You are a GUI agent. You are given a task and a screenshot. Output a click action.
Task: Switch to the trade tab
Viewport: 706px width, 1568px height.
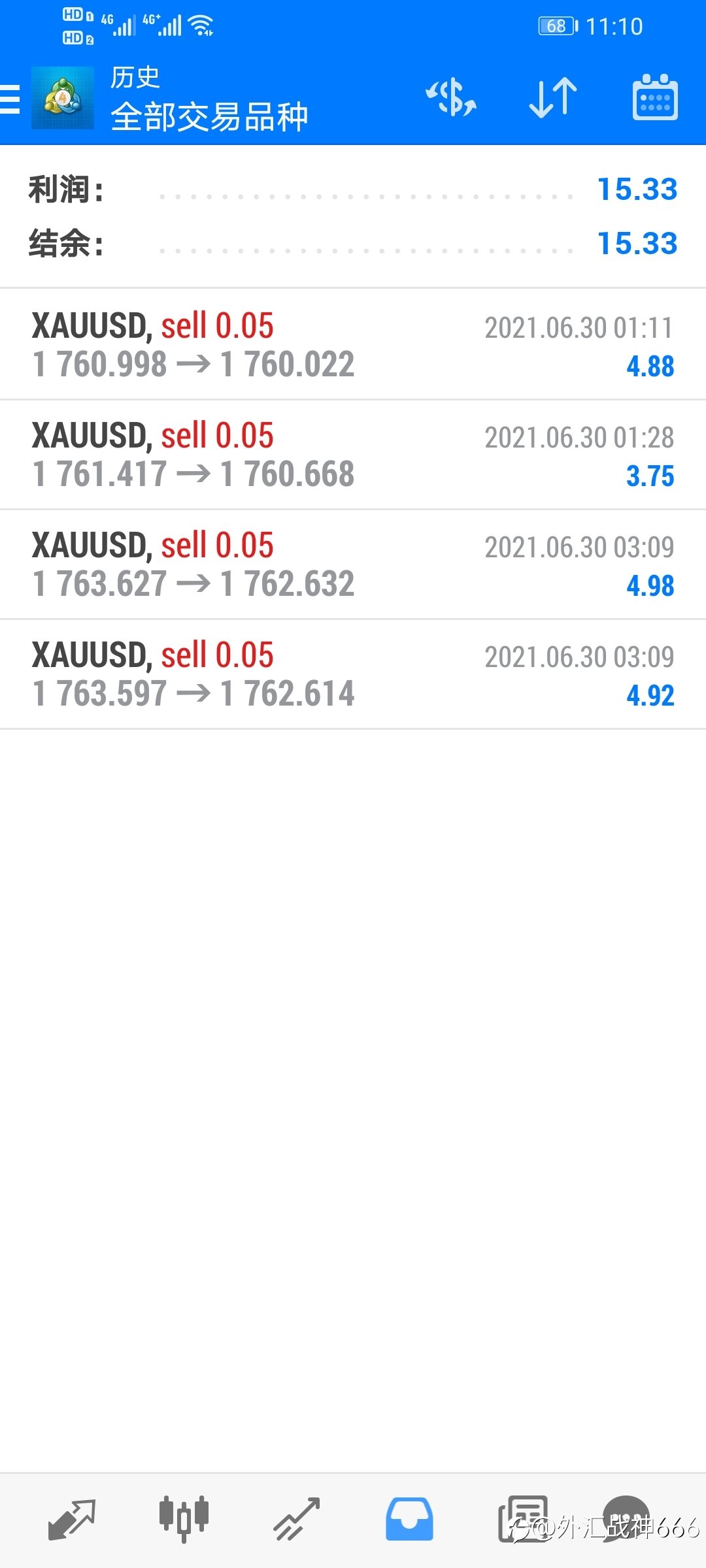click(x=297, y=1520)
